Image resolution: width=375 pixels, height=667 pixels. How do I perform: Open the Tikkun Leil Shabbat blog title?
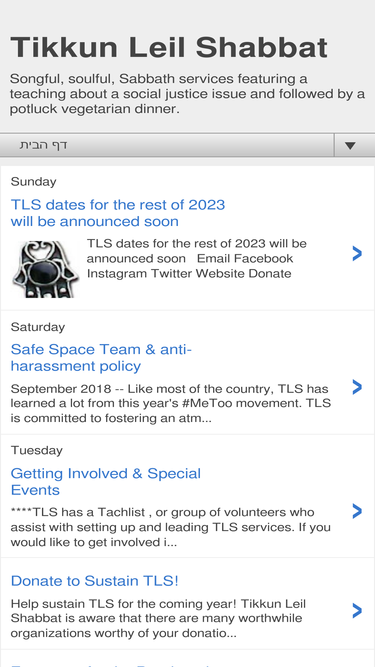tap(169, 47)
